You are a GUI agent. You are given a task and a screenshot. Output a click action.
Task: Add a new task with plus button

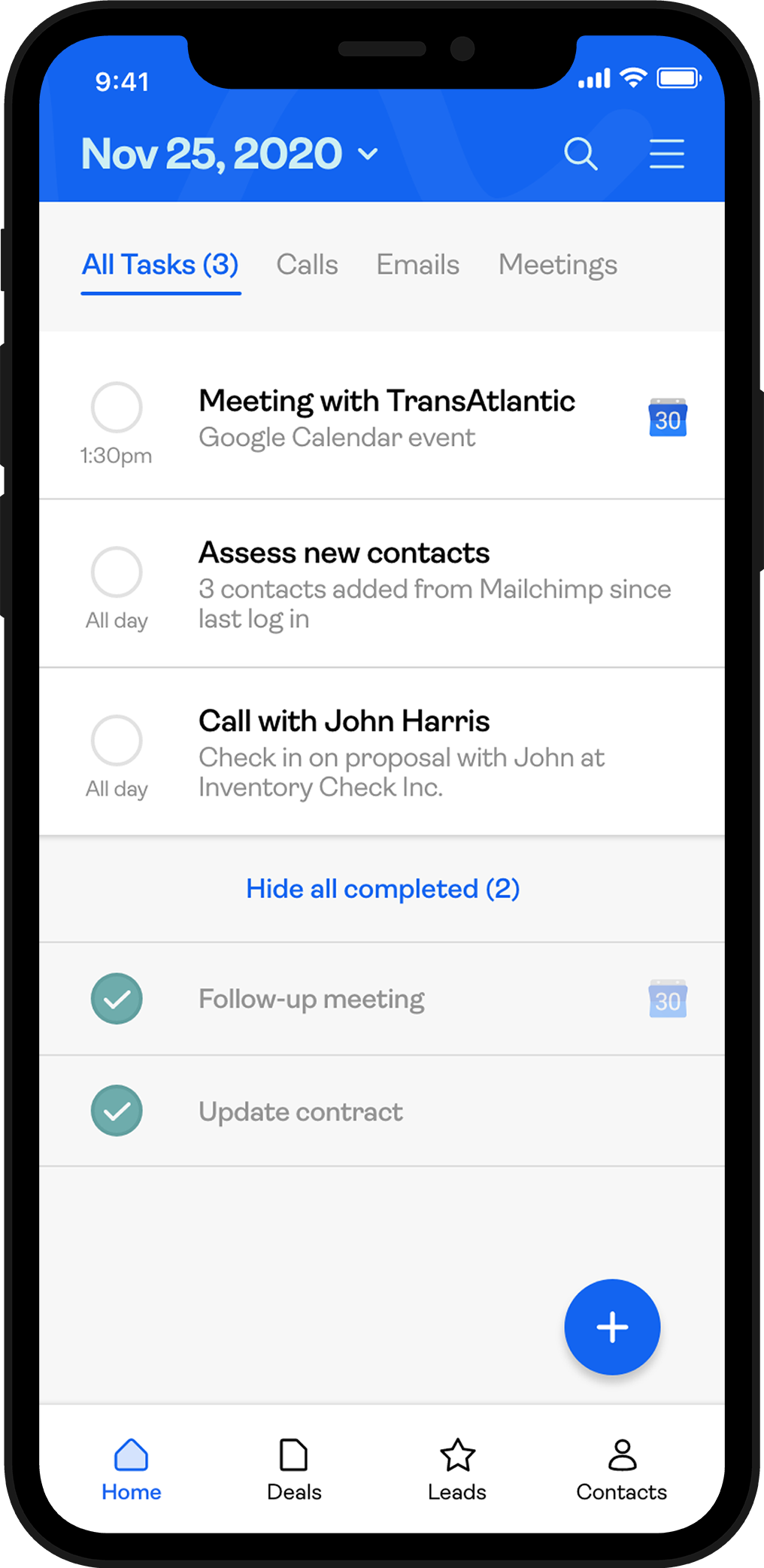point(612,1327)
